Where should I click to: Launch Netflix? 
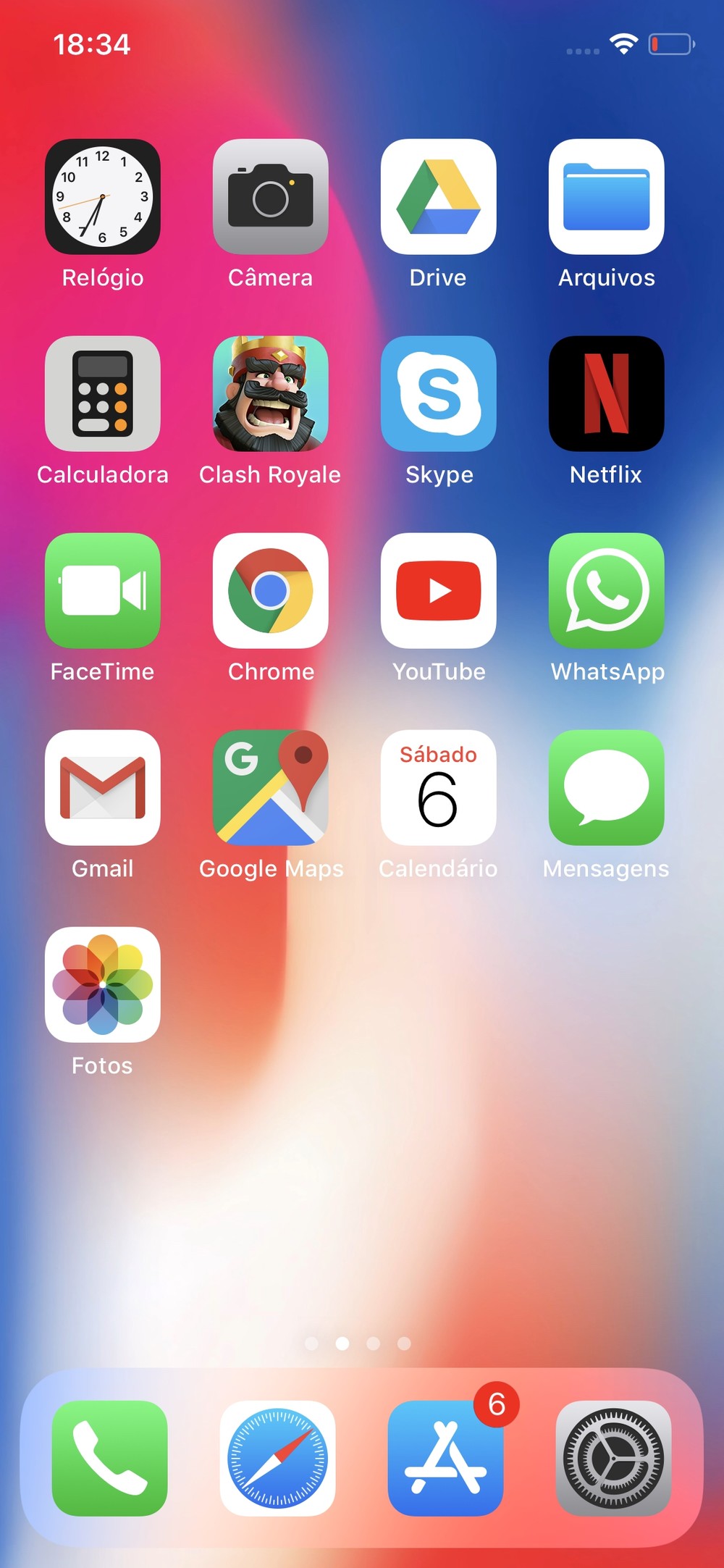click(607, 394)
